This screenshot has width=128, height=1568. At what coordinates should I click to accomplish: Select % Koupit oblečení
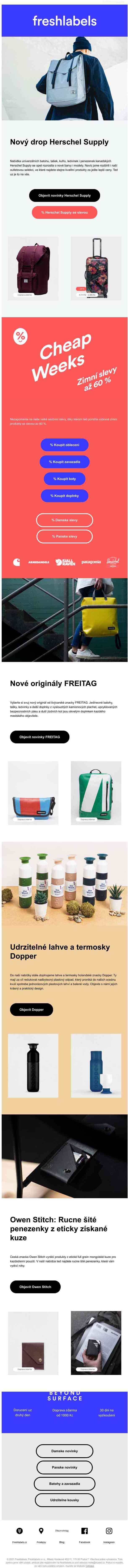point(64,445)
